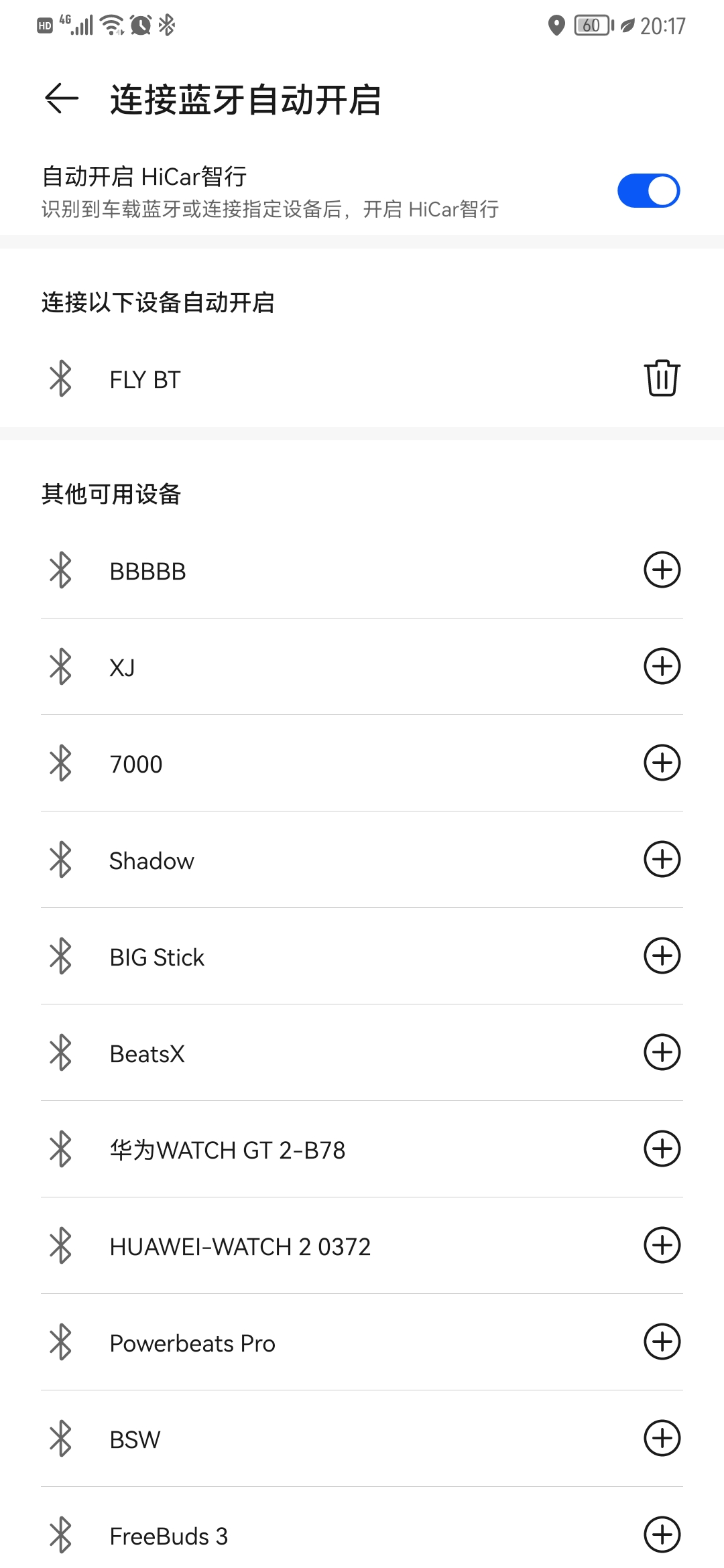This screenshot has width=724, height=1568.
Task: Select the BSW device row
Action: click(x=268, y=1439)
